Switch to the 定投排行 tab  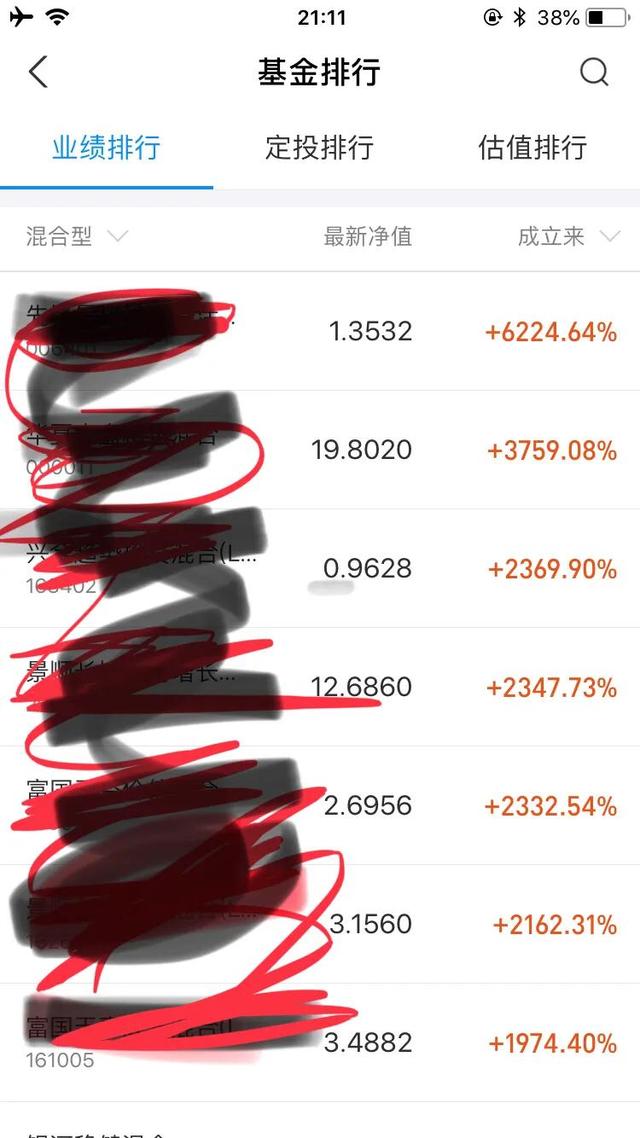coord(319,148)
